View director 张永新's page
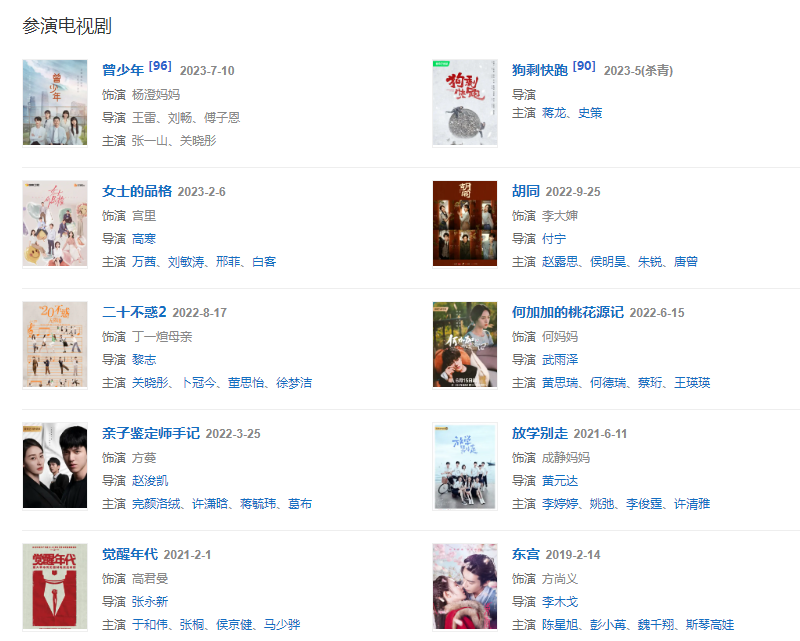Viewport: 800px width, 641px height. tap(150, 601)
